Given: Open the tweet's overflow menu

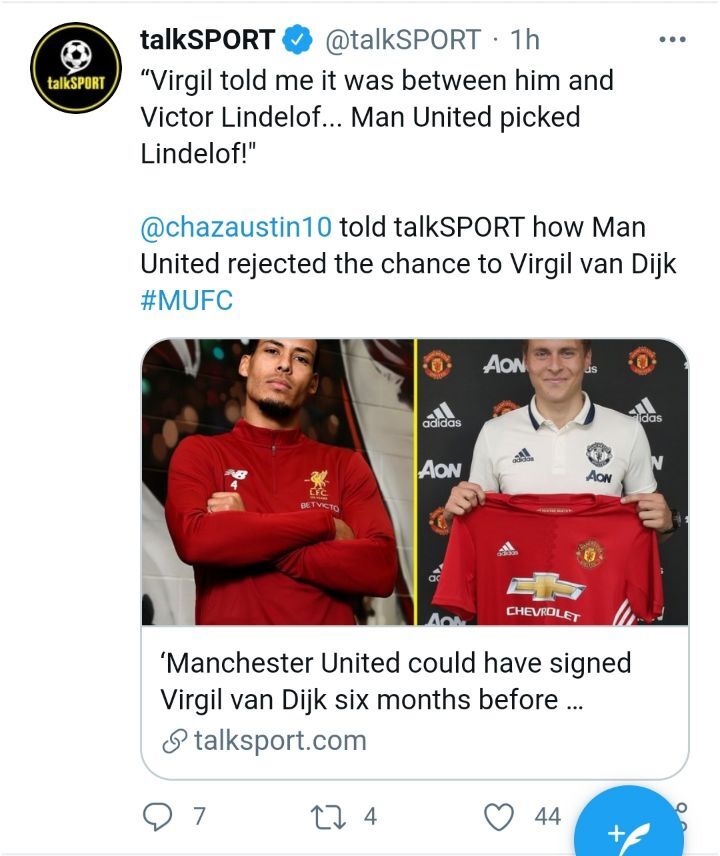Looking at the screenshot, I should (x=670, y=40).
